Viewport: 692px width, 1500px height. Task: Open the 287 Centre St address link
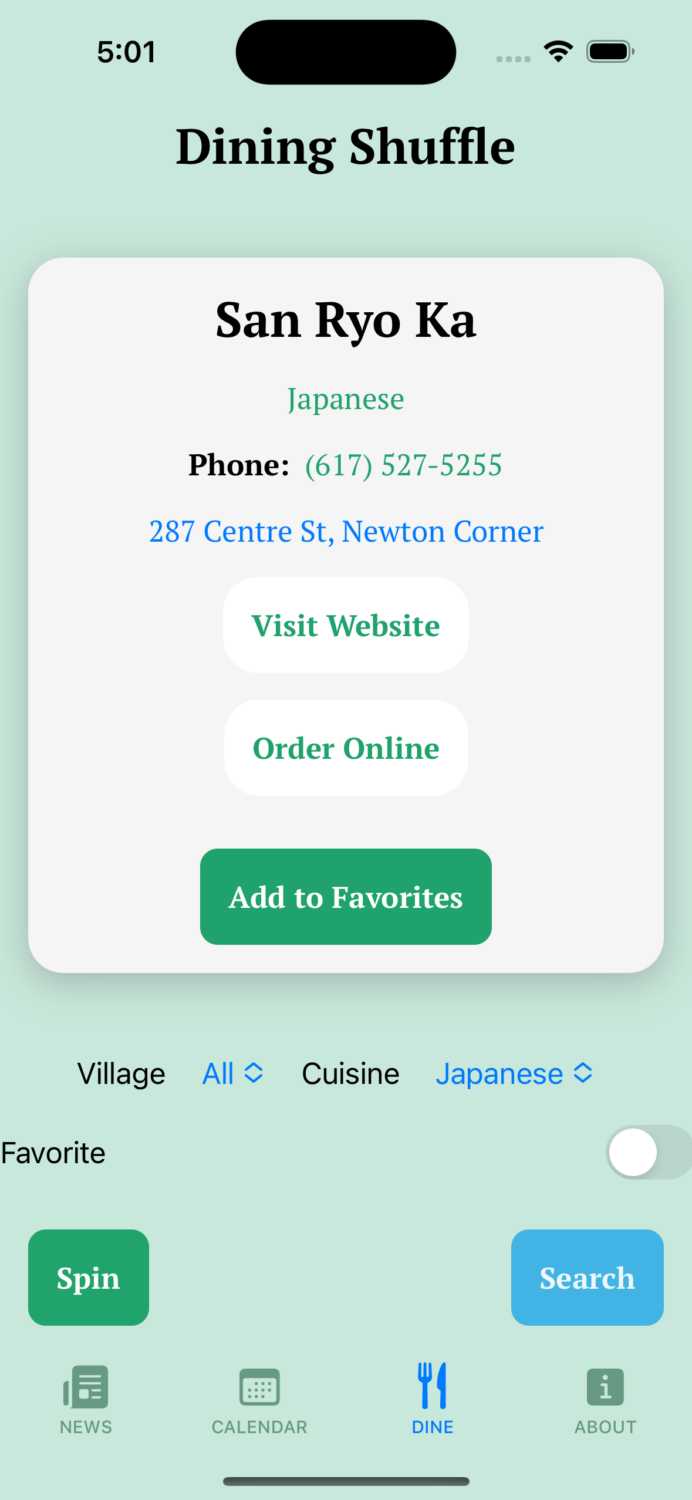tap(346, 531)
